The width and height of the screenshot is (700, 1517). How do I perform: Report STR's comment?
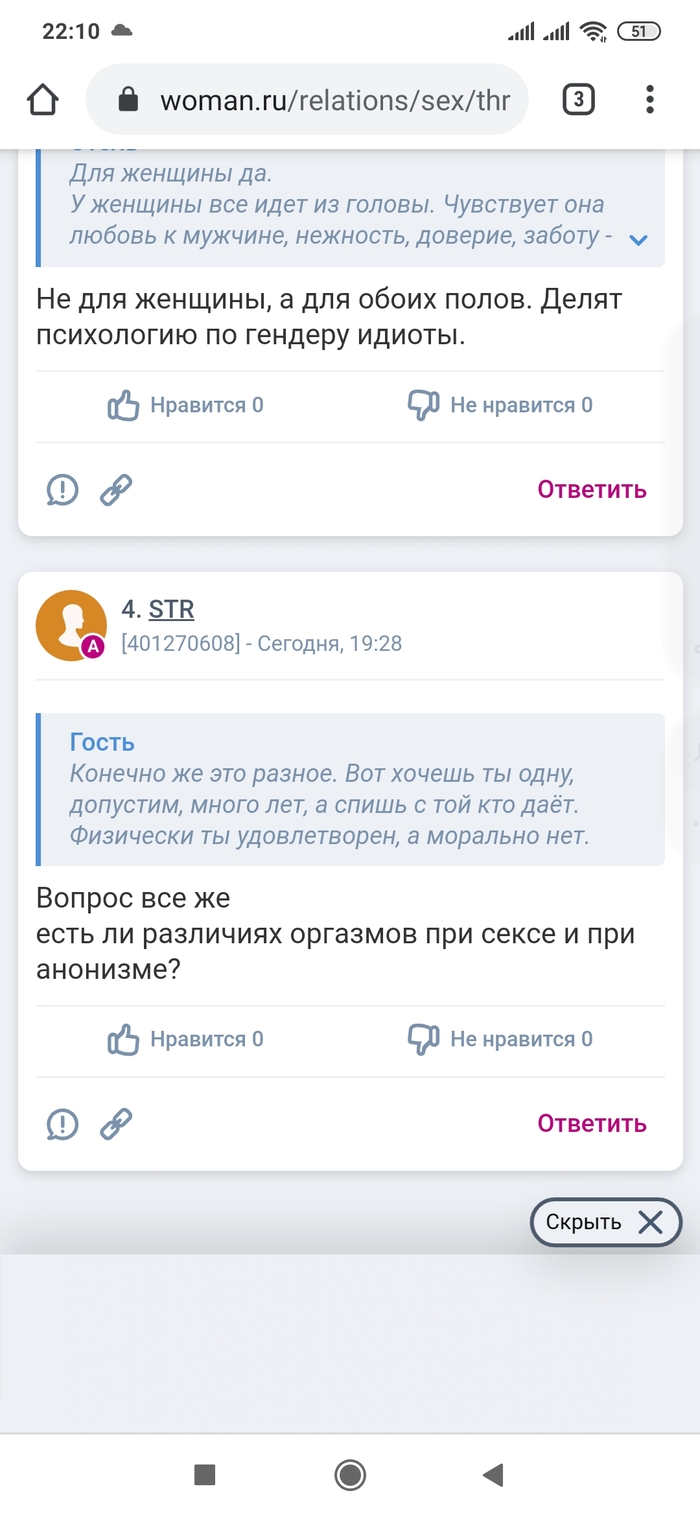coord(62,1124)
